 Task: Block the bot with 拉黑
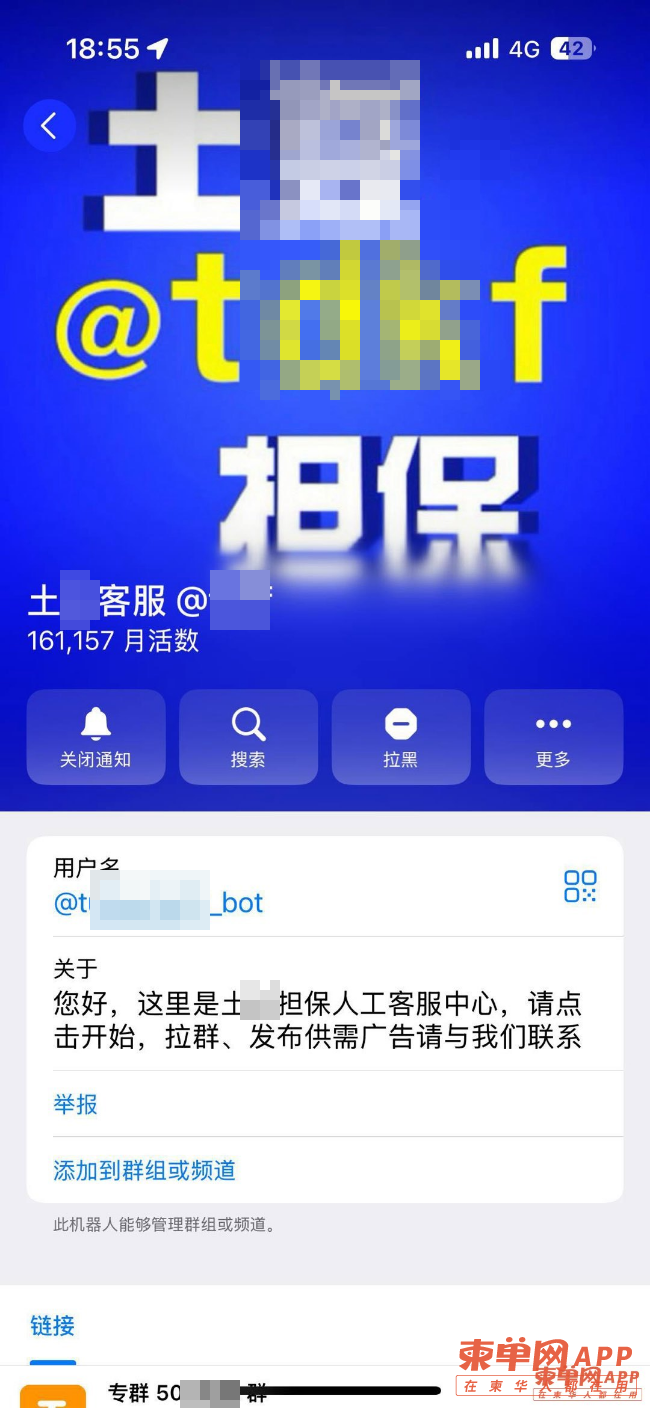(401, 737)
